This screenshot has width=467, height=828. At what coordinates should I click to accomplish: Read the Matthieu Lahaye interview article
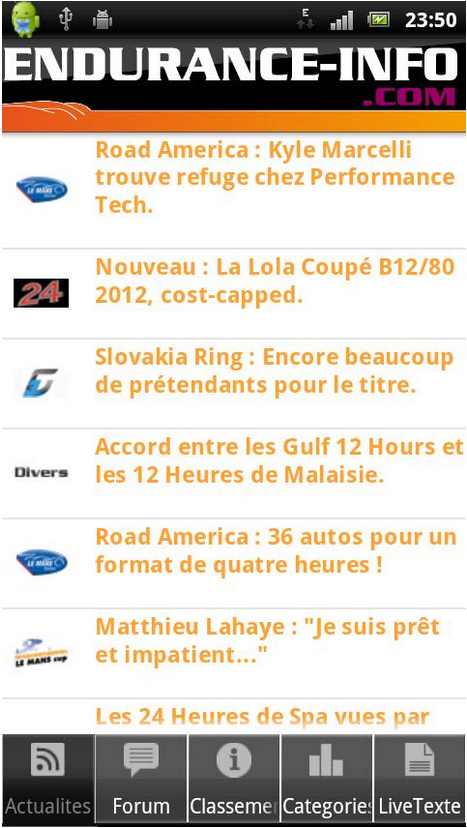[x=234, y=653]
